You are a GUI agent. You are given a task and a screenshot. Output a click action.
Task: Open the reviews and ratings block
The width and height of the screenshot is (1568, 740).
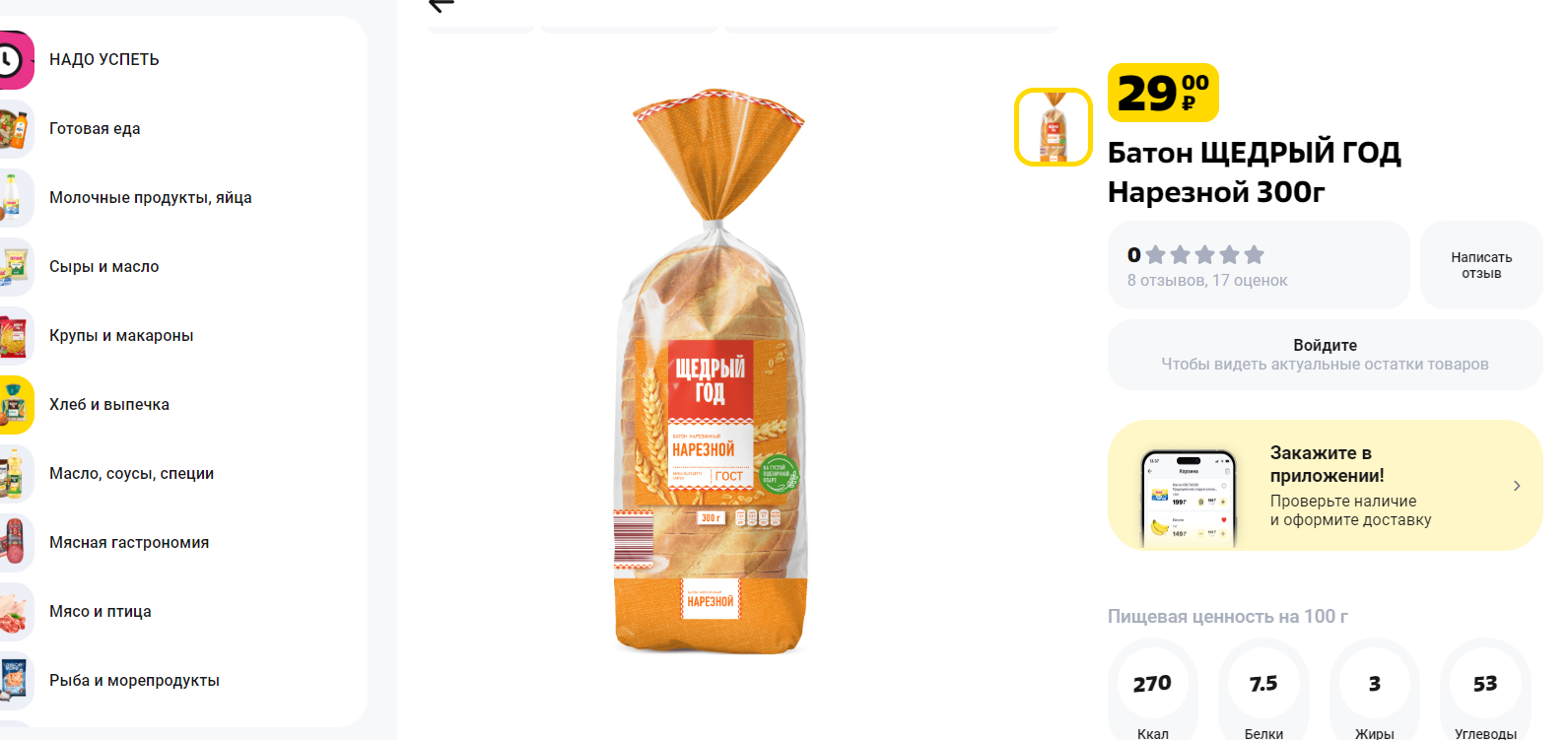click(x=1258, y=265)
